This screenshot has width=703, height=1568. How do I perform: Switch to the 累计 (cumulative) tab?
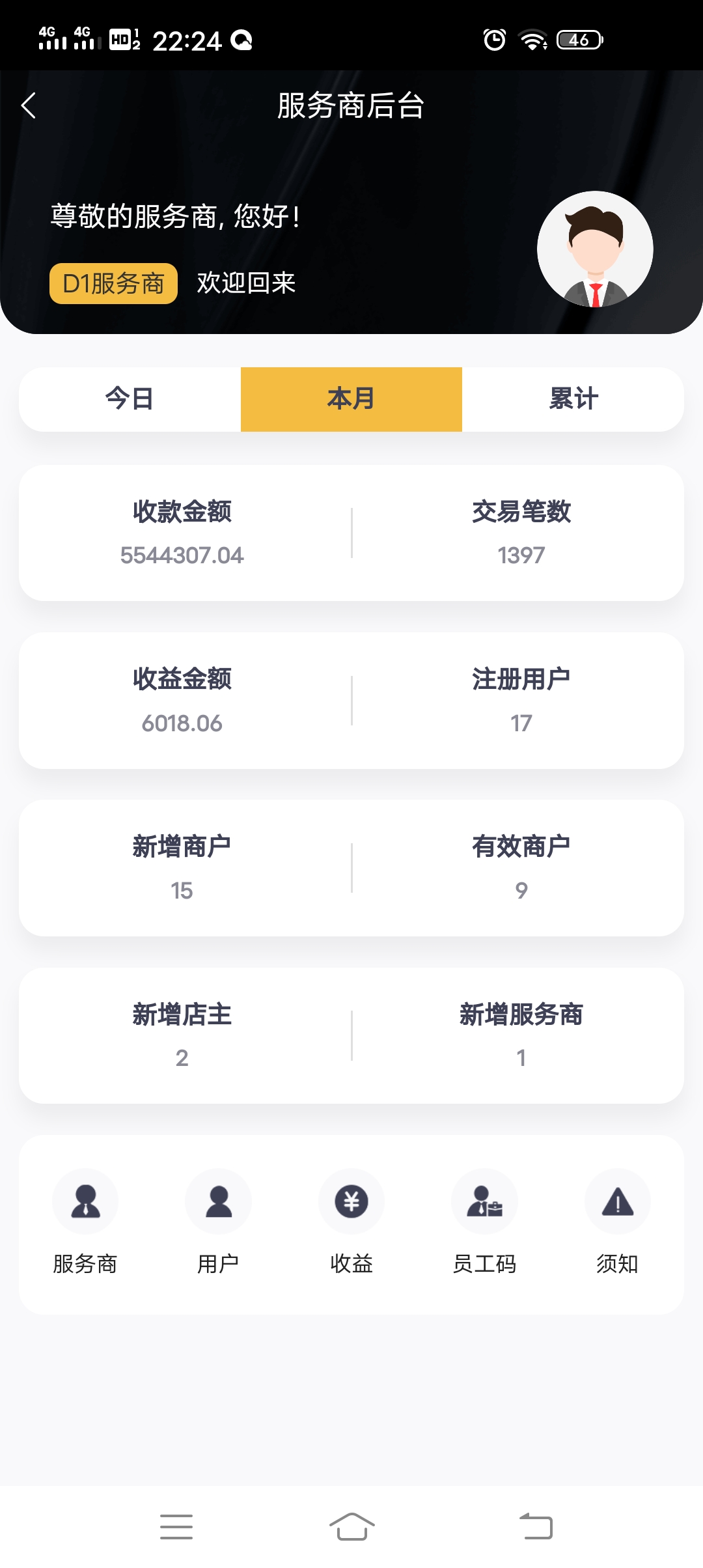coord(572,399)
